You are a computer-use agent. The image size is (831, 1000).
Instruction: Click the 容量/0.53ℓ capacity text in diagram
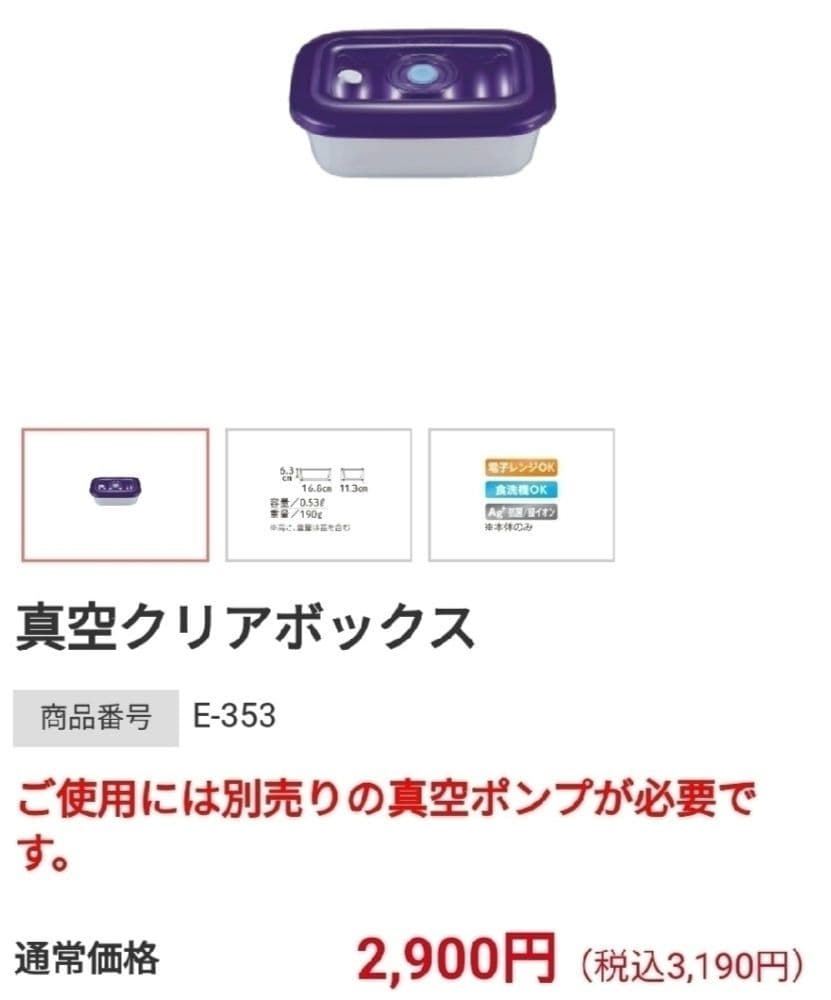(x=298, y=504)
